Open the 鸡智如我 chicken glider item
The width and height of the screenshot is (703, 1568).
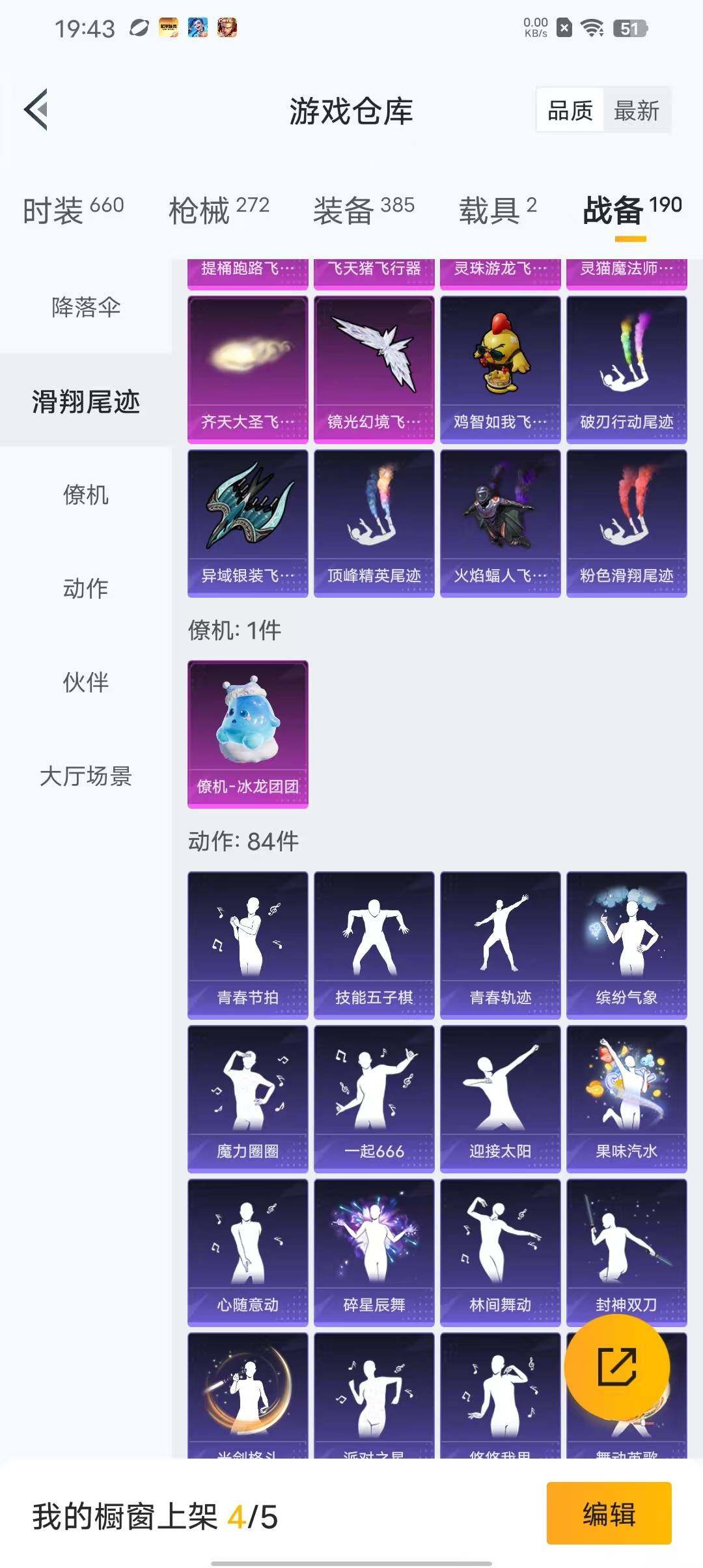tap(501, 368)
